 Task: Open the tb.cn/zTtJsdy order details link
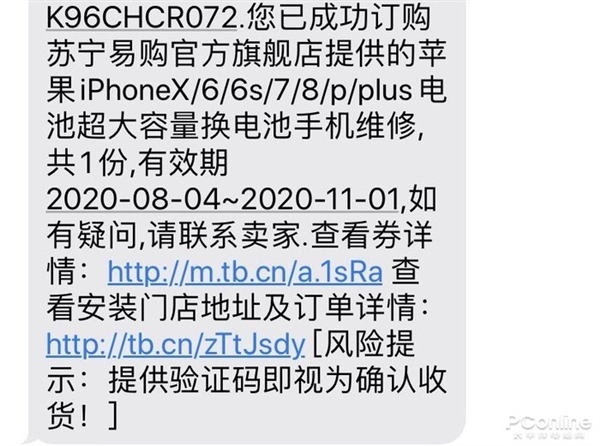coord(175,345)
